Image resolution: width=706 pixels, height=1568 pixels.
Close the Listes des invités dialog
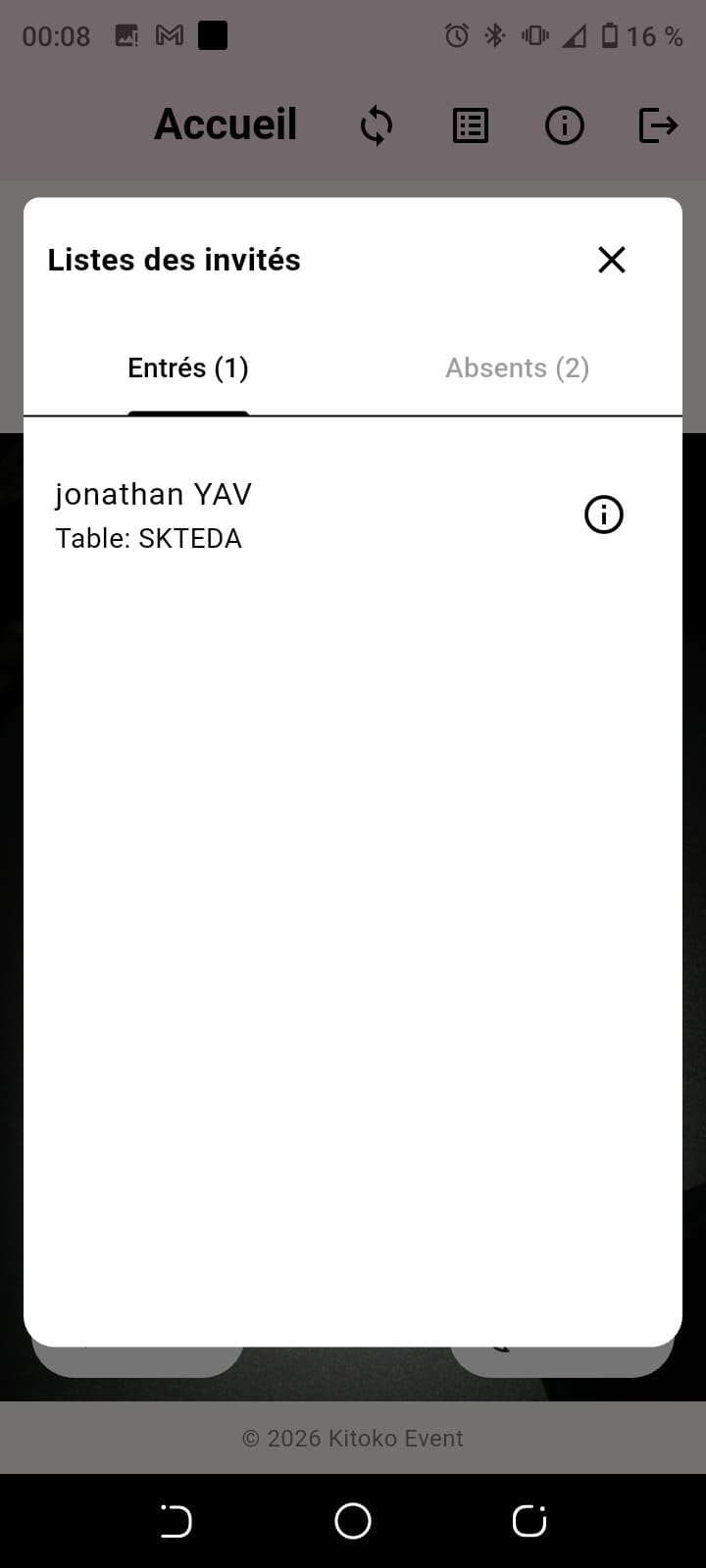click(x=612, y=260)
